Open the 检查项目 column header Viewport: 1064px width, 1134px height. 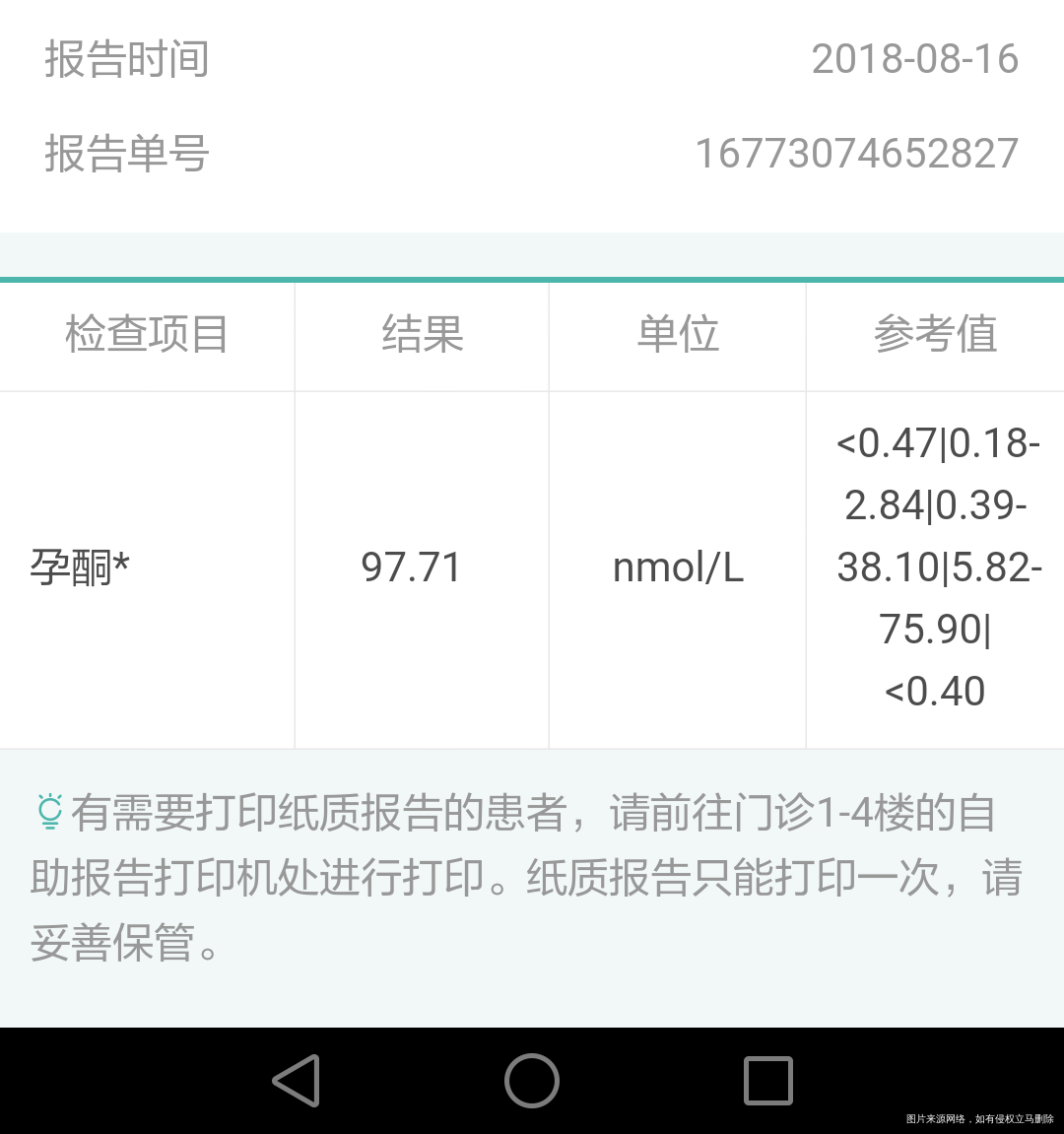[x=146, y=335]
